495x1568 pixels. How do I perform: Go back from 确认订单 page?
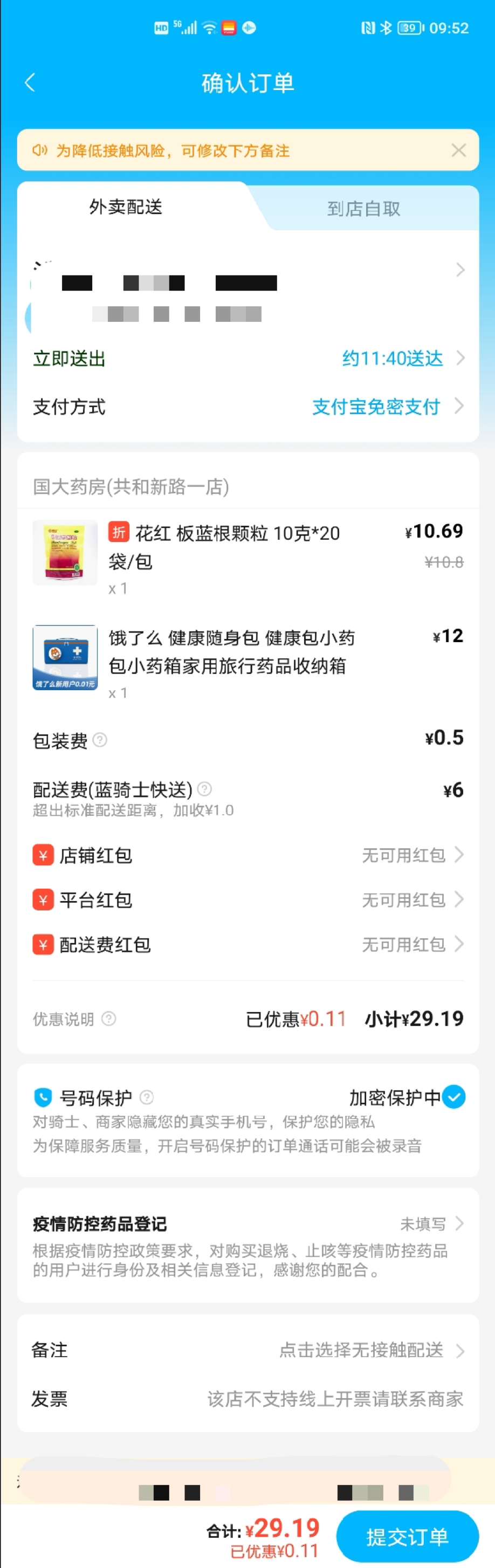30,83
